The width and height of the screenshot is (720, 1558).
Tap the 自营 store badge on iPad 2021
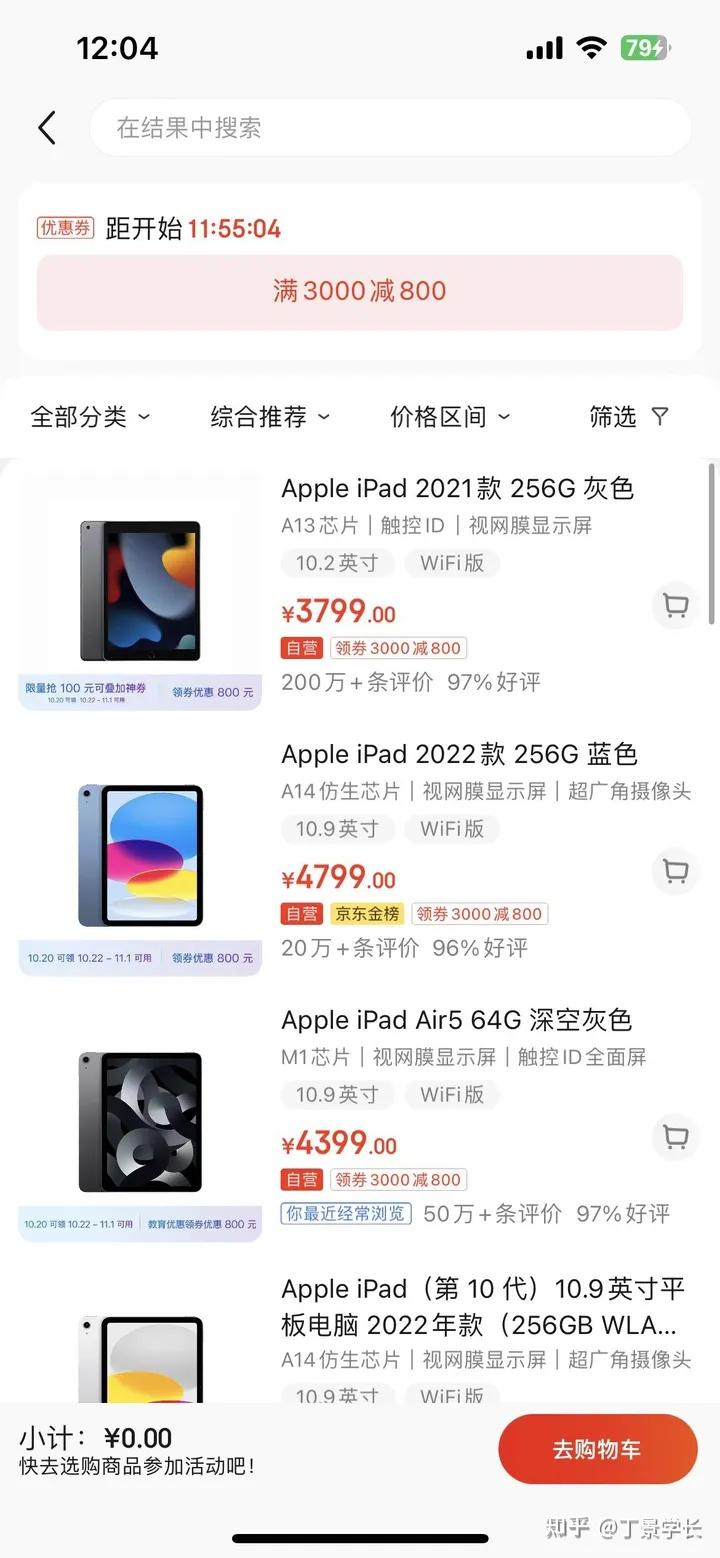click(x=301, y=648)
